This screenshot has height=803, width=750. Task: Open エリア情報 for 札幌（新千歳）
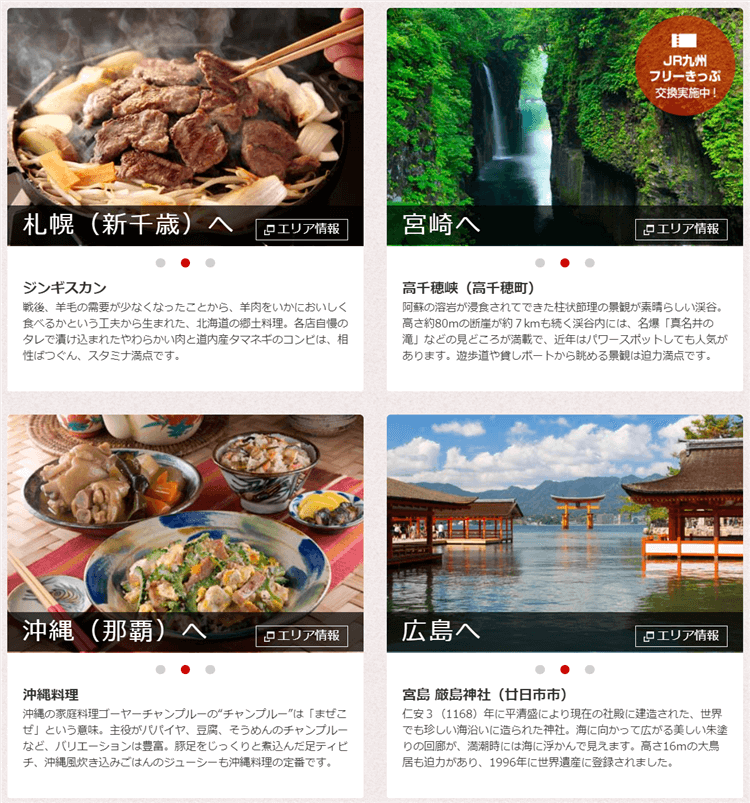coord(302,229)
